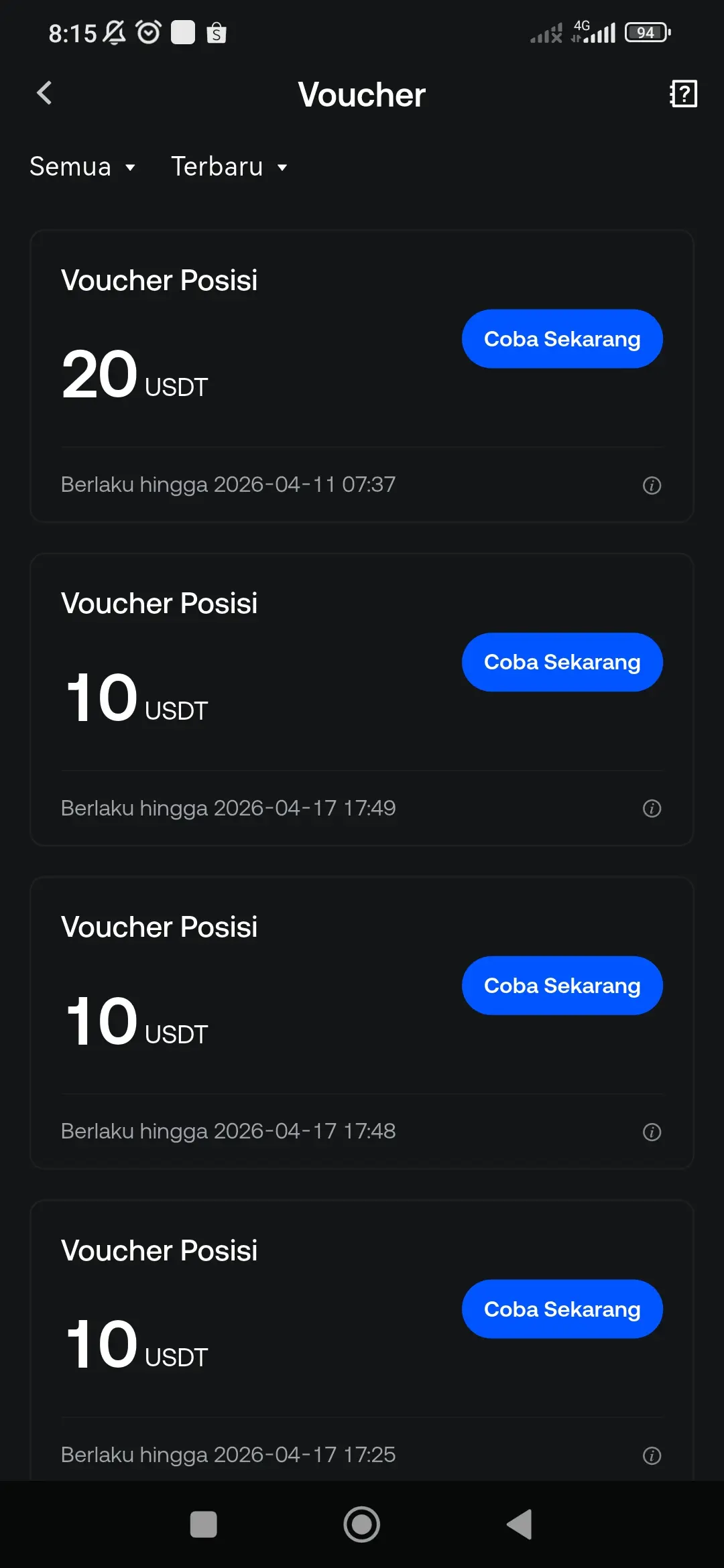
Task: Open the Terbaru sorting dropdown
Action: tap(228, 167)
